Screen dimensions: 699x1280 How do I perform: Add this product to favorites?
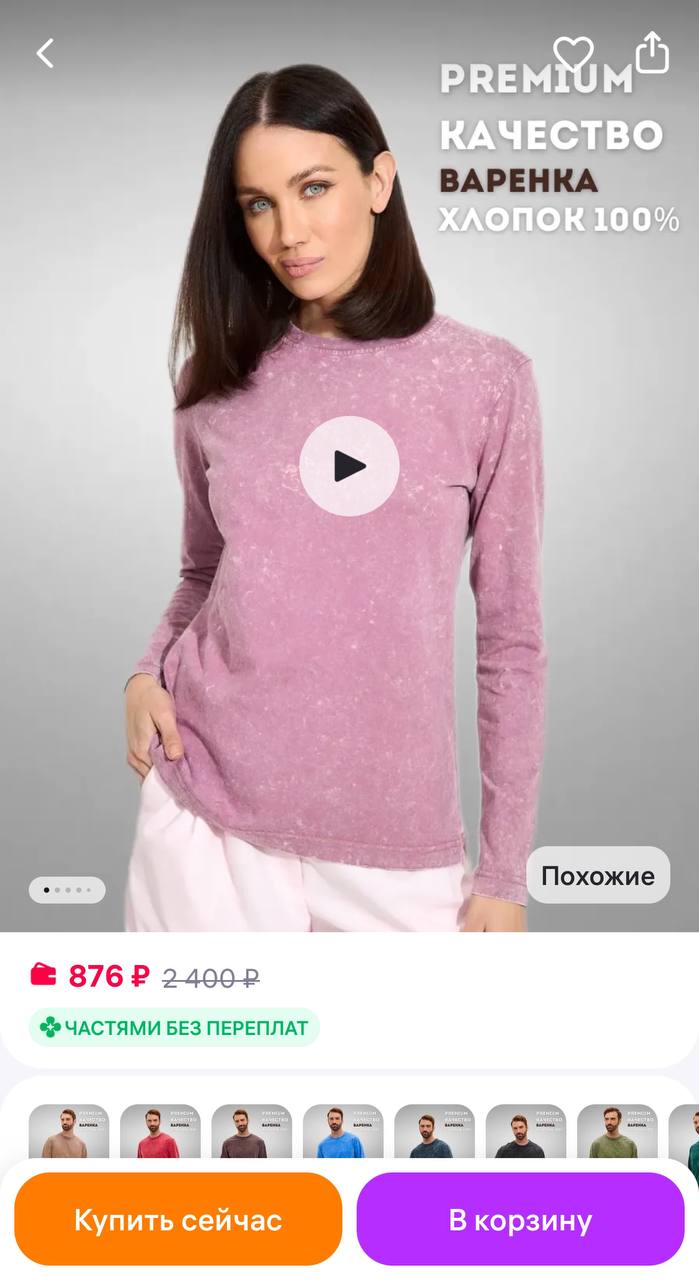pyautogui.click(x=573, y=53)
